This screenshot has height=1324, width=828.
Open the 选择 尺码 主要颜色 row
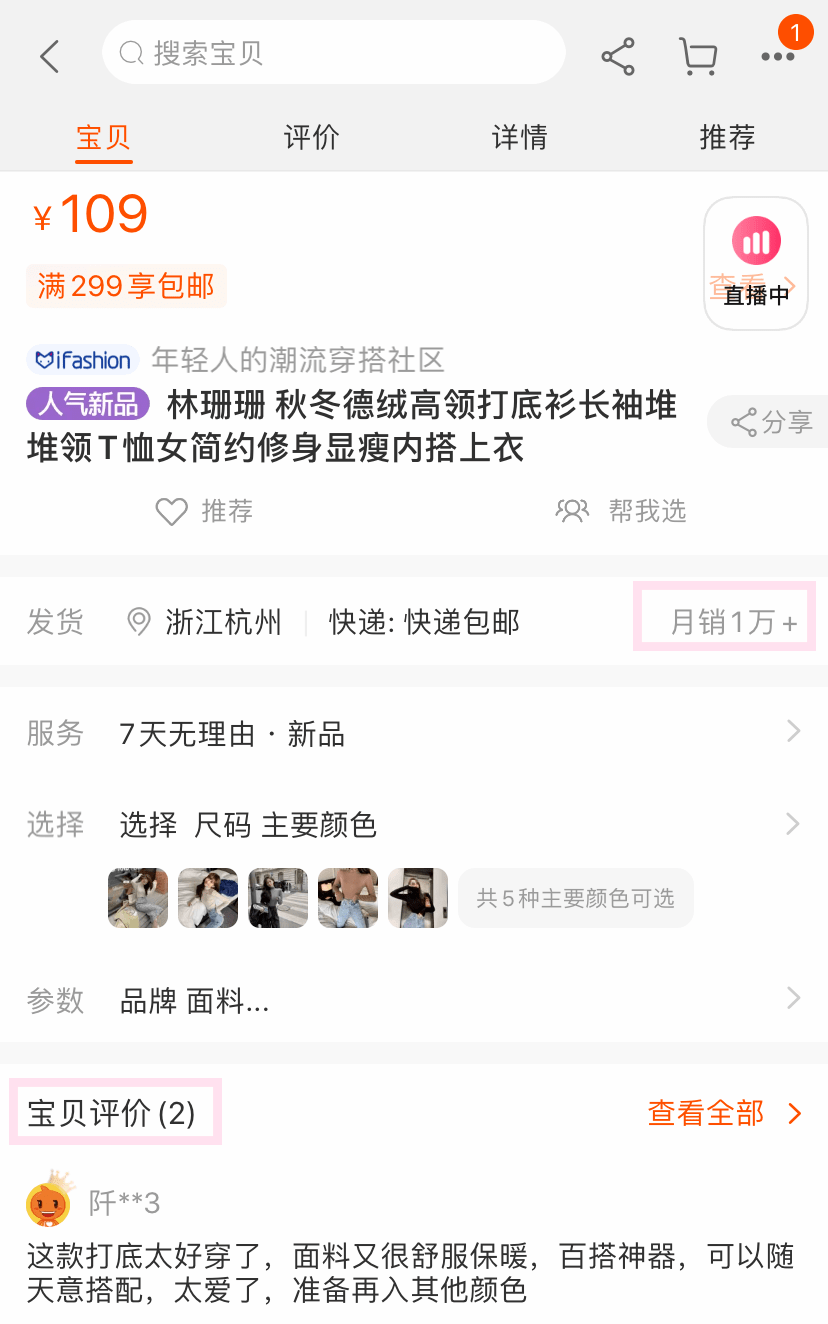[x=414, y=825]
